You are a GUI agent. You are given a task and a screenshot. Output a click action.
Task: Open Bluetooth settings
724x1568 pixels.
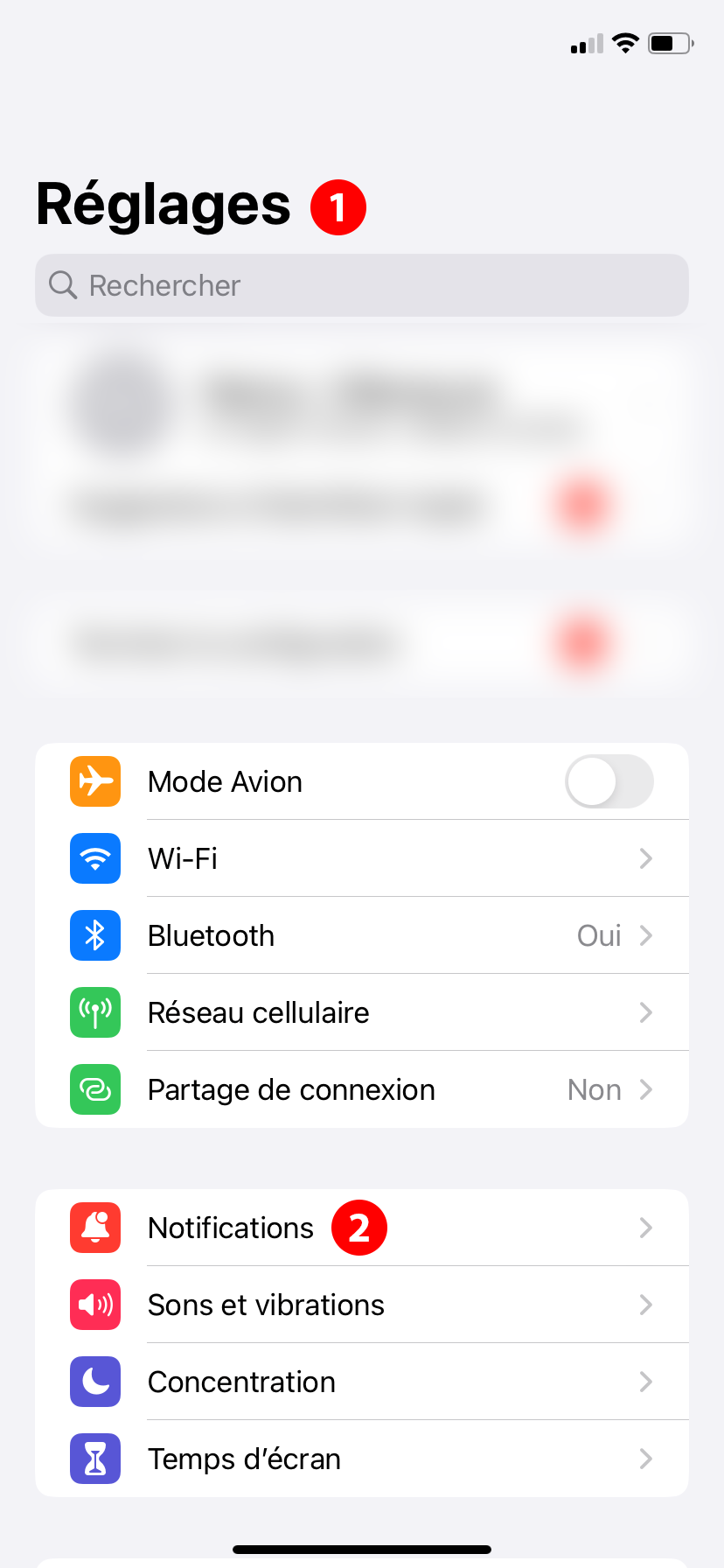[x=362, y=935]
